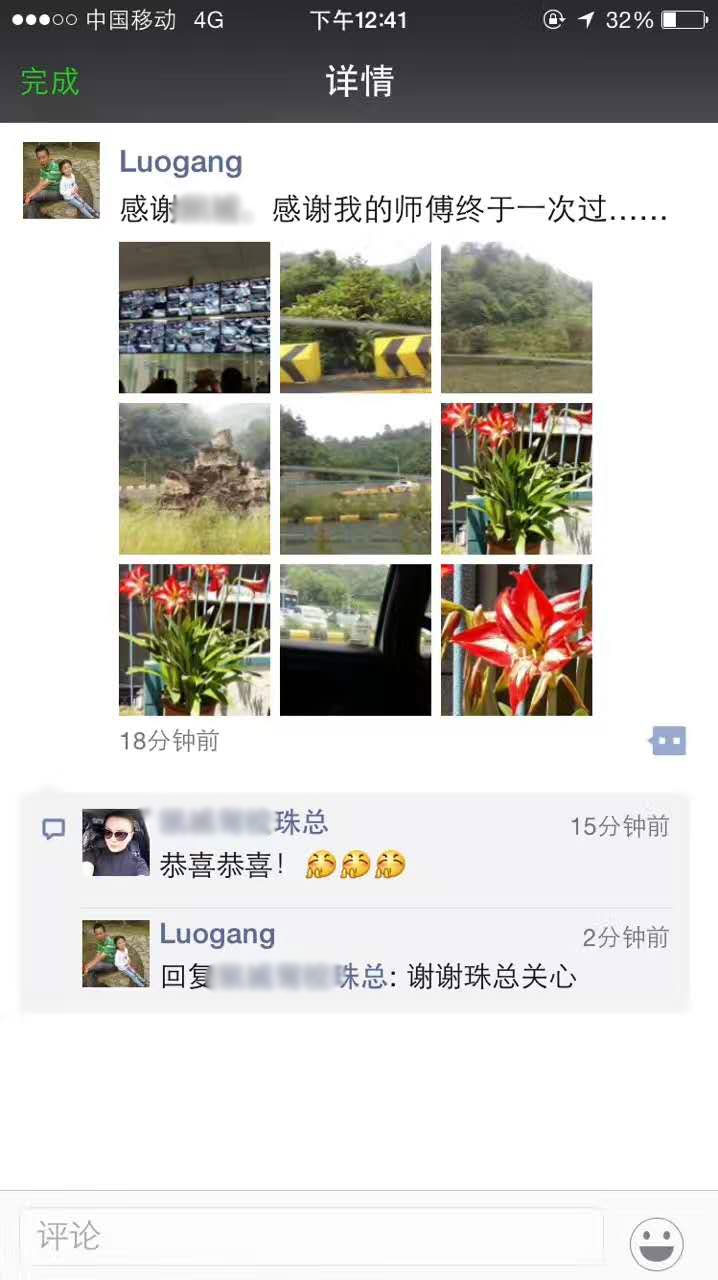Tap the 谢谢珠总关心 reply comment
Image resolution: width=718 pixels, height=1280 pixels.
pos(370,976)
